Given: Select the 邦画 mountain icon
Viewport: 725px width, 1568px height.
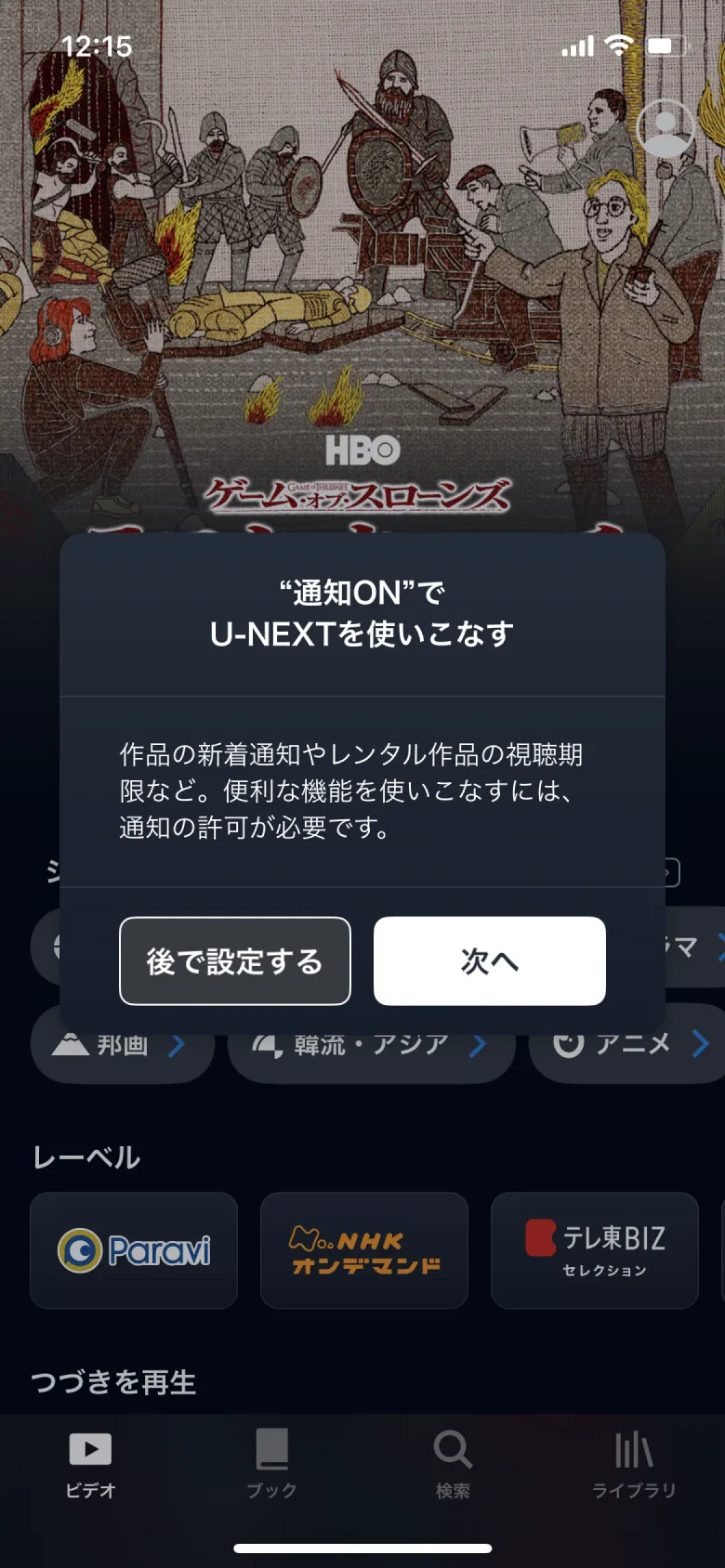Looking at the screenshot, I should click(x=71, y=1043).
